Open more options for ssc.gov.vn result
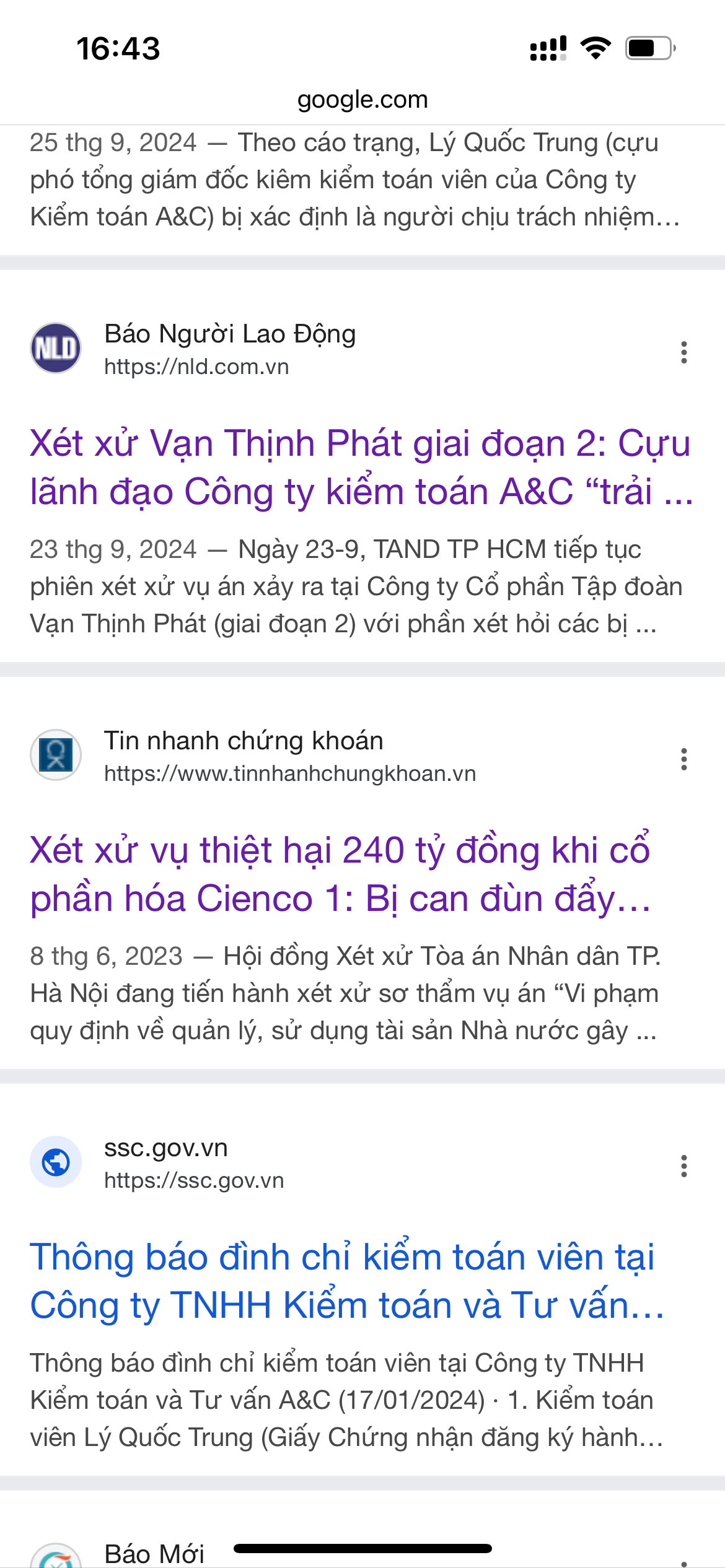This screenshot has width=725, height=1568. point(683,1165)
